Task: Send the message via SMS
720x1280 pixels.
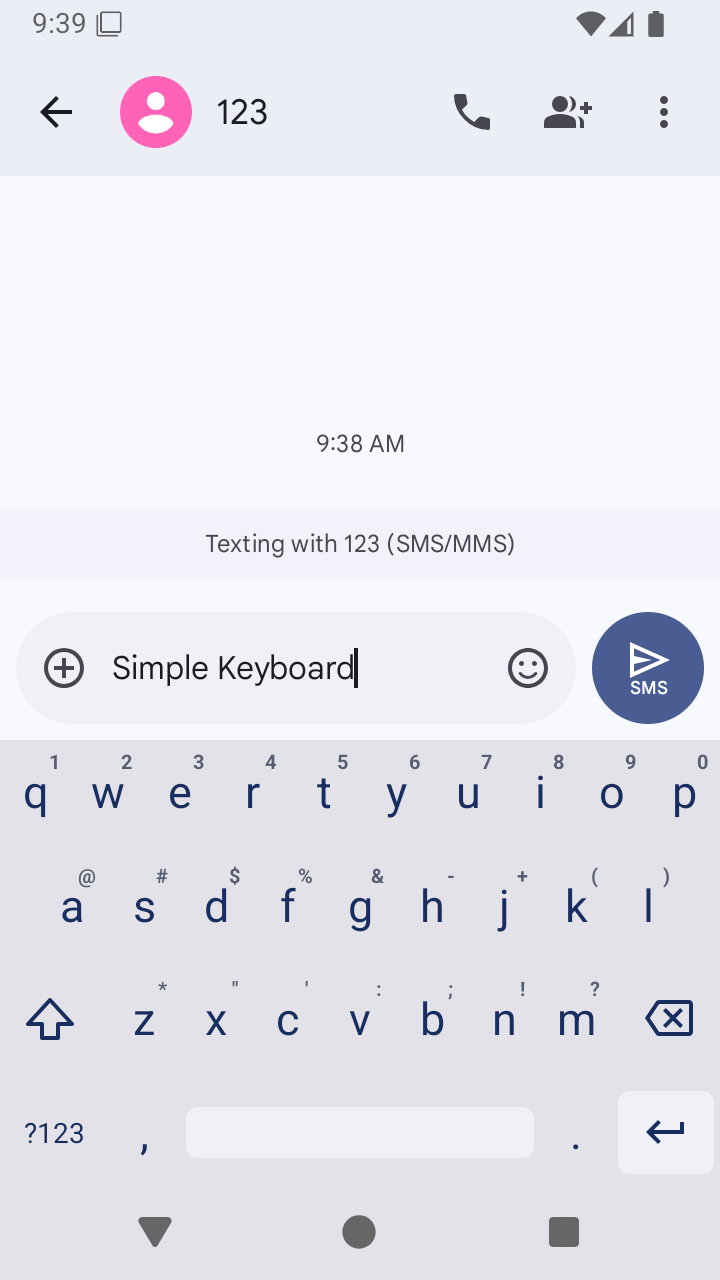Action: point(647,667)
